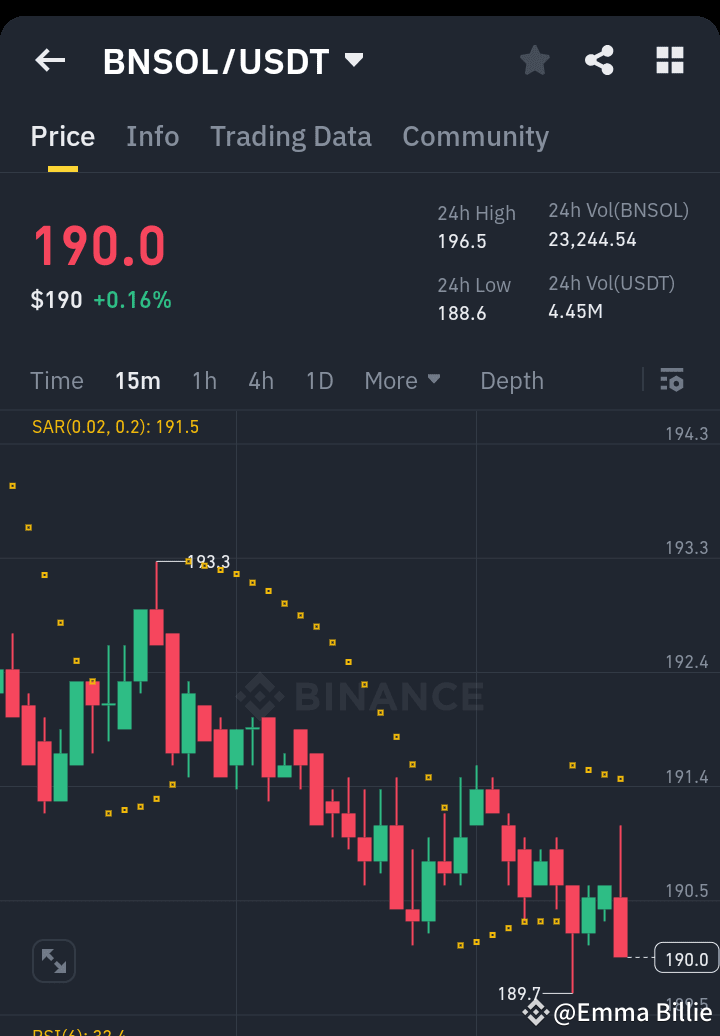Open the Emma Billie watermark logo

click(536, 1012)
